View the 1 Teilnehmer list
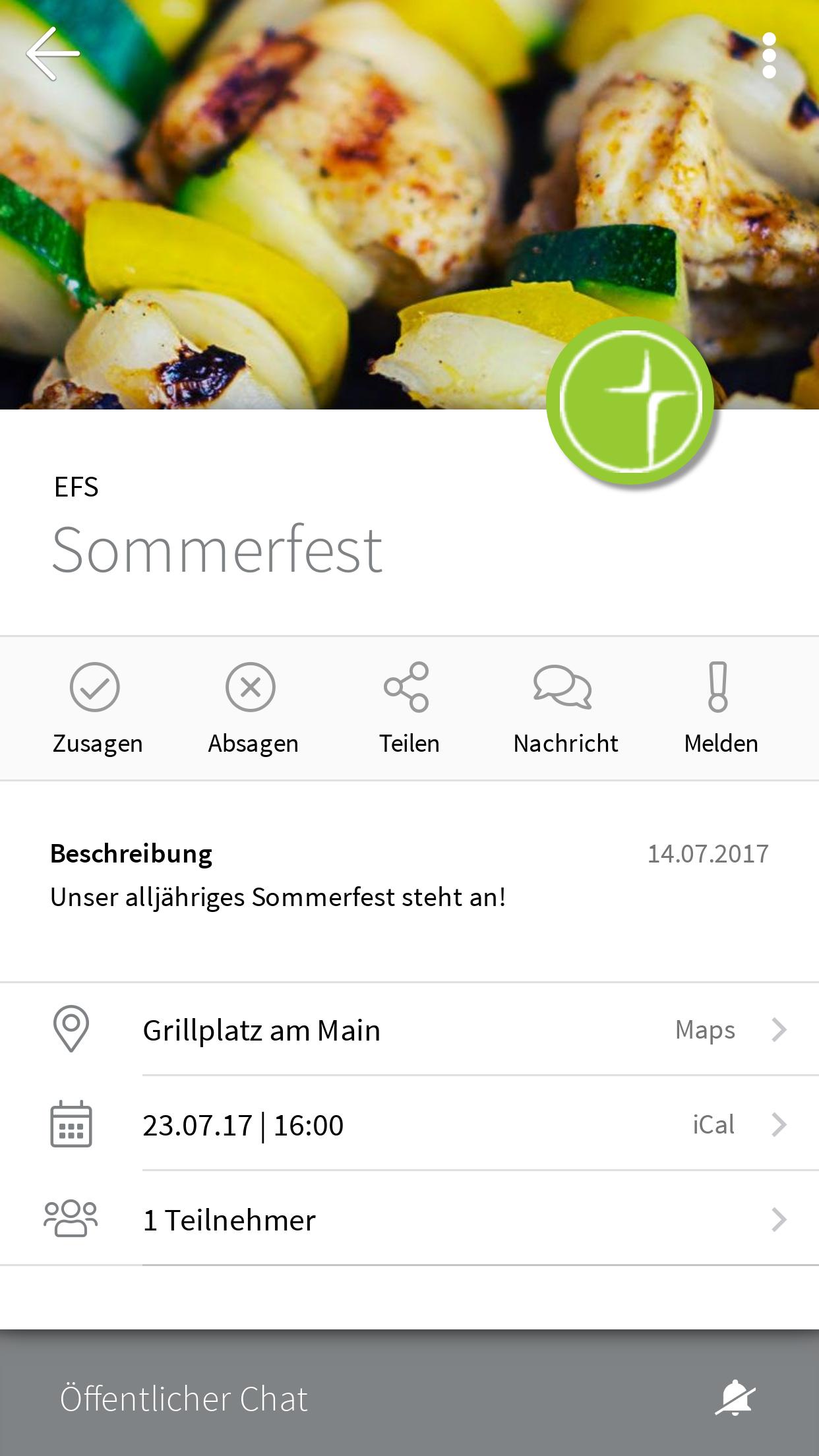This screenshot has height=1456, width=819. click(x=409, y=1219)
